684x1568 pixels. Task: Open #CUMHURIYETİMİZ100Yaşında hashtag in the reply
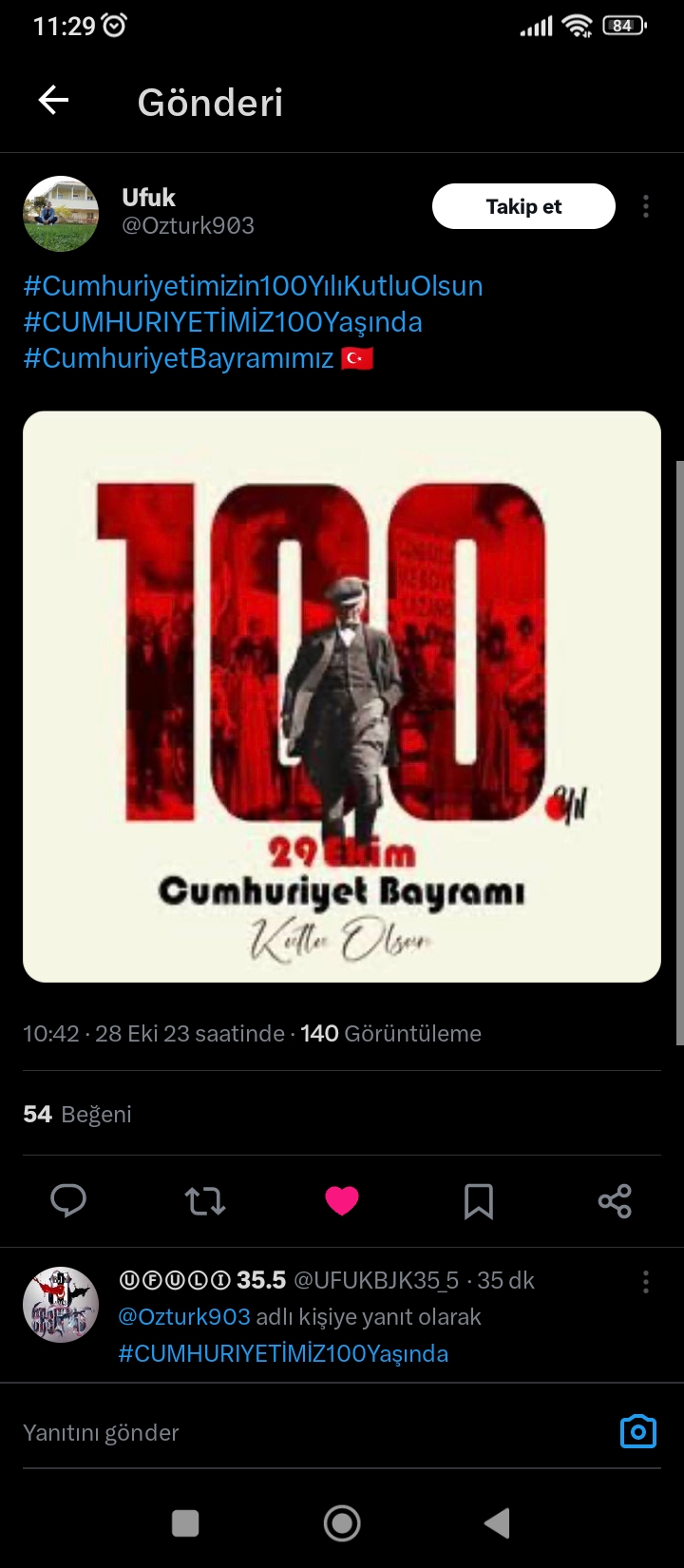click(283, 1353)
